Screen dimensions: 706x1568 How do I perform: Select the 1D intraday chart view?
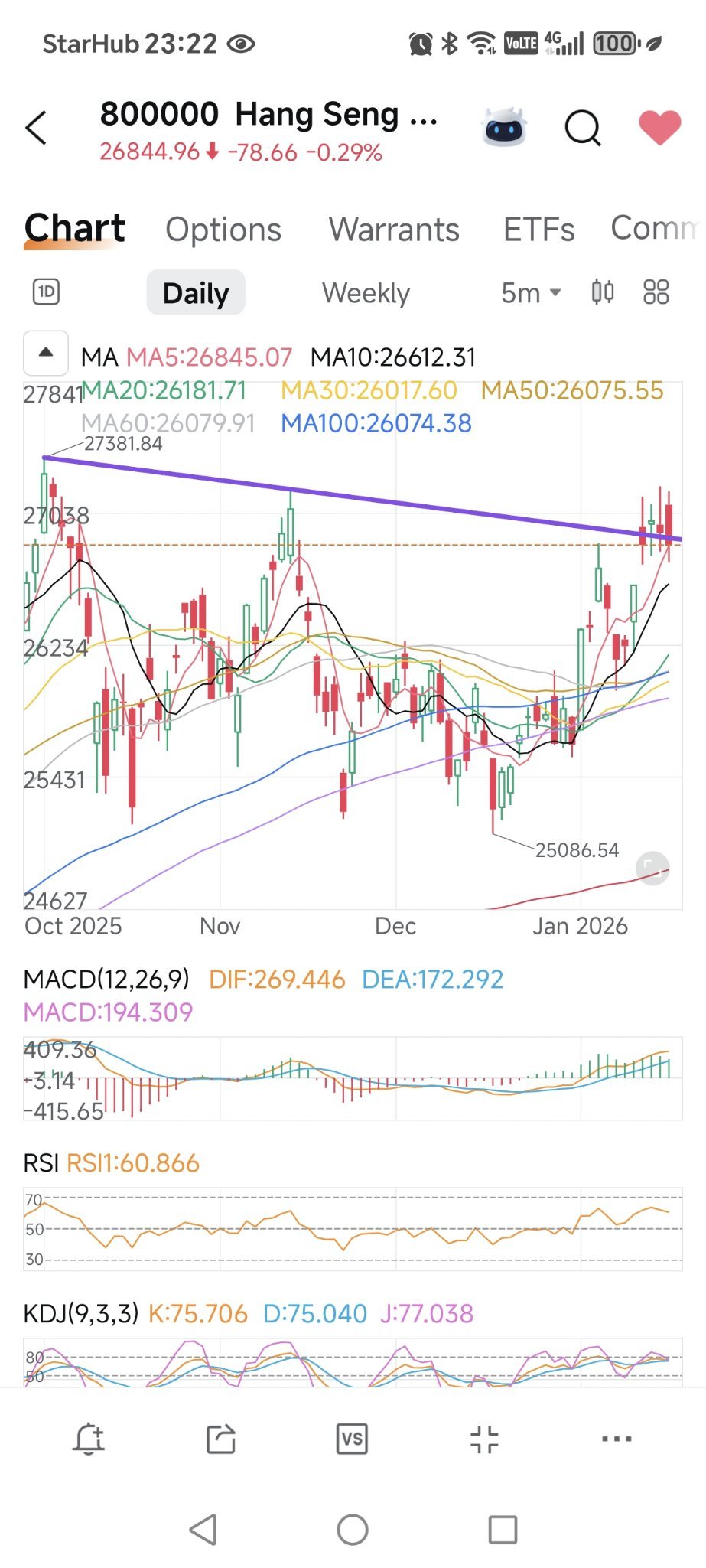click(47, 292)
